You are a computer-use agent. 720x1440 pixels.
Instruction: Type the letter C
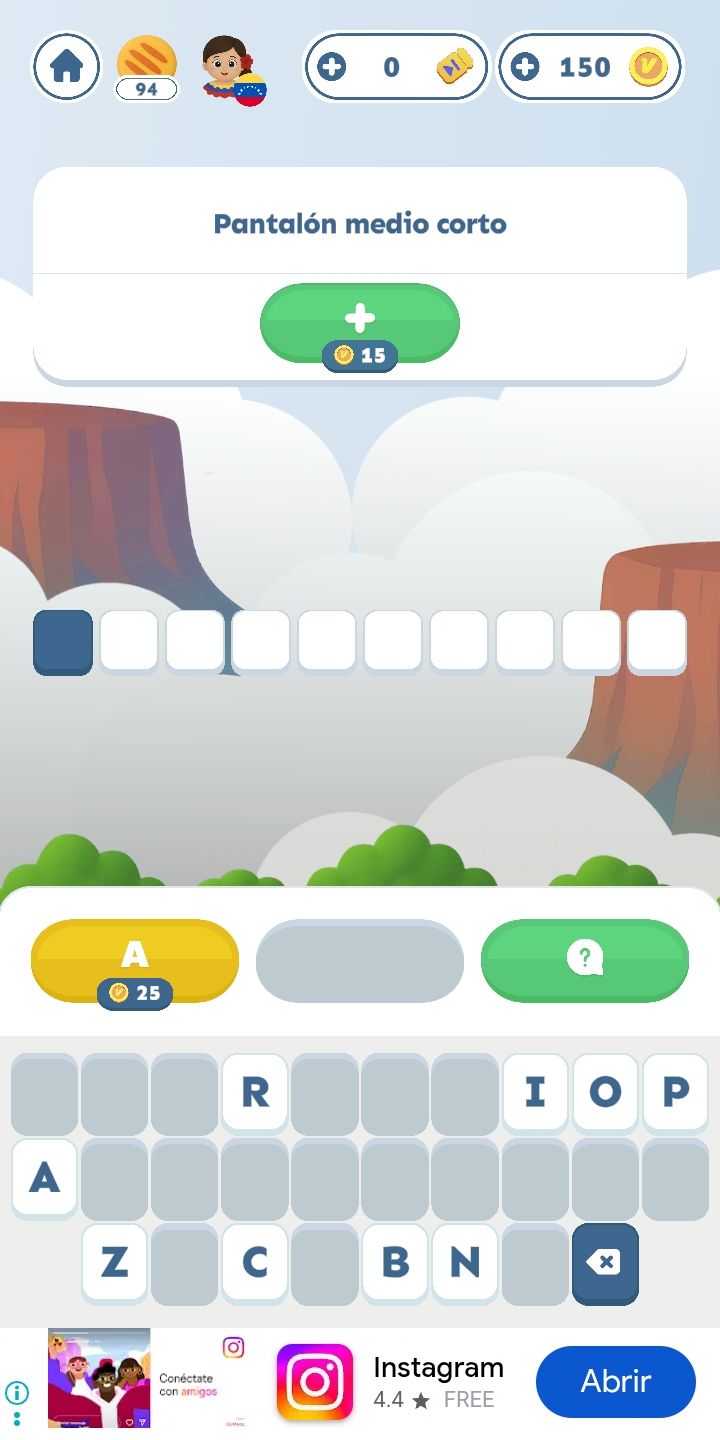255,1263
